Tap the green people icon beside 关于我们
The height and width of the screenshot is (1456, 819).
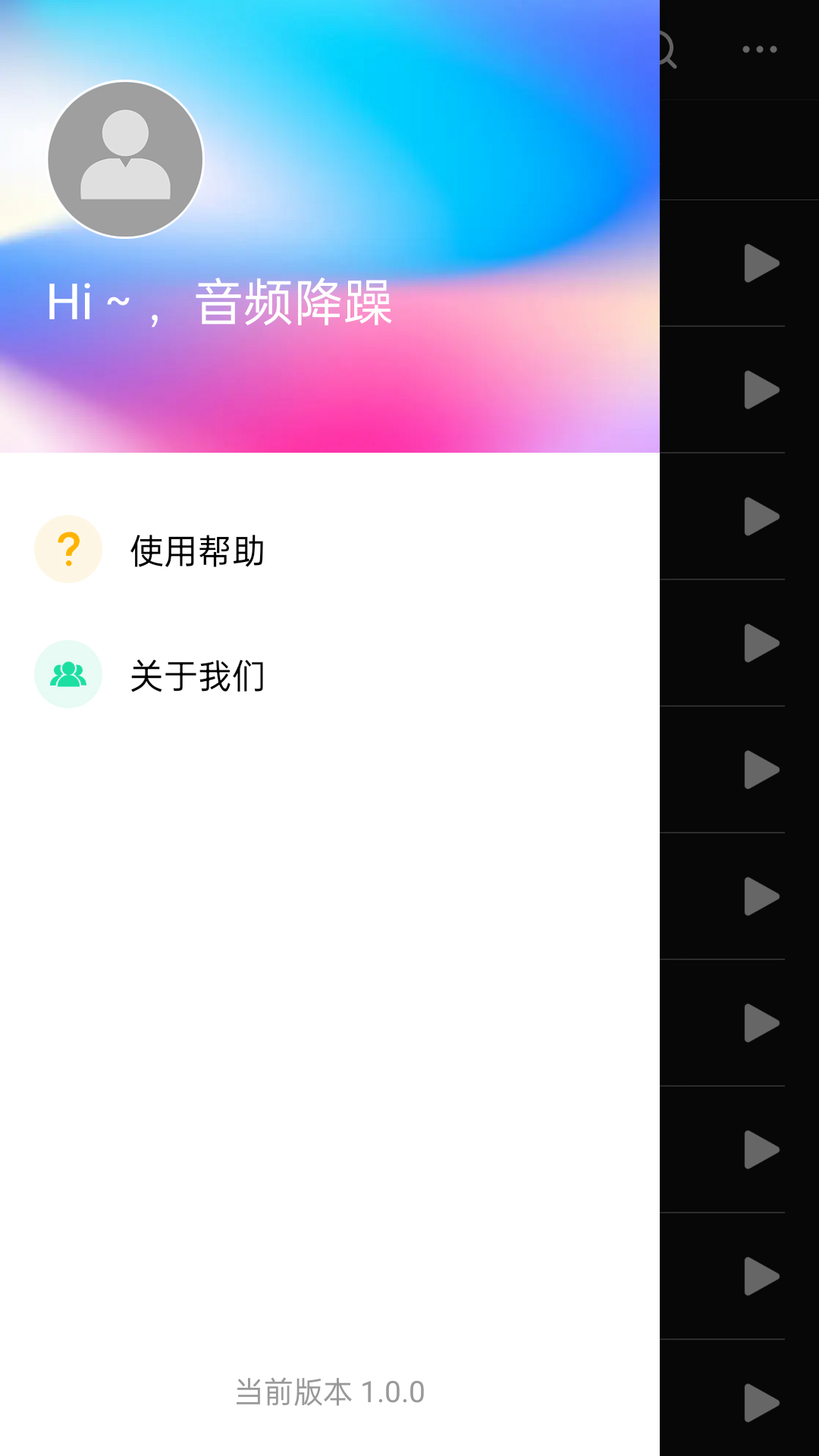pos(67,674)
